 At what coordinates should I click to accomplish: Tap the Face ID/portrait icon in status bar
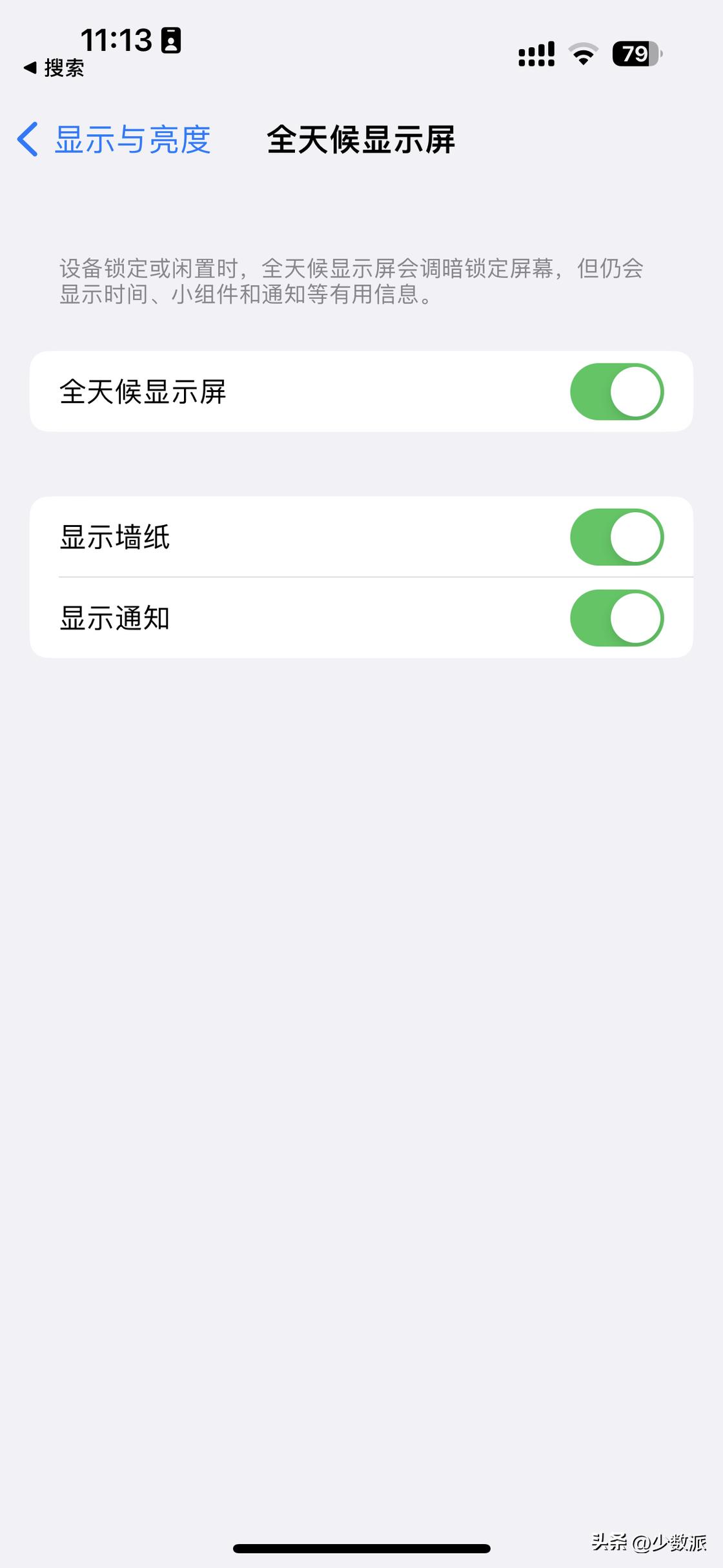[170, 41]
